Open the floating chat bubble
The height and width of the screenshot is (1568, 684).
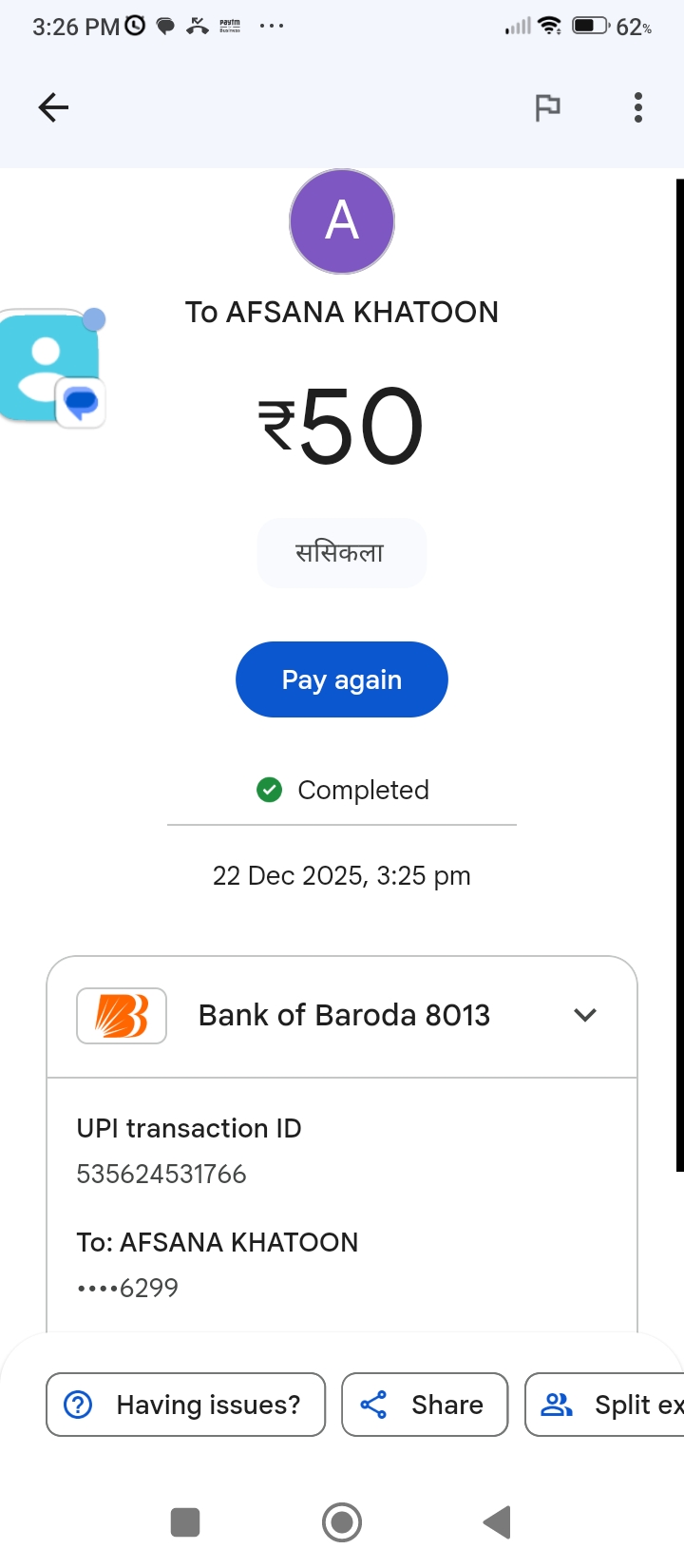51,367
